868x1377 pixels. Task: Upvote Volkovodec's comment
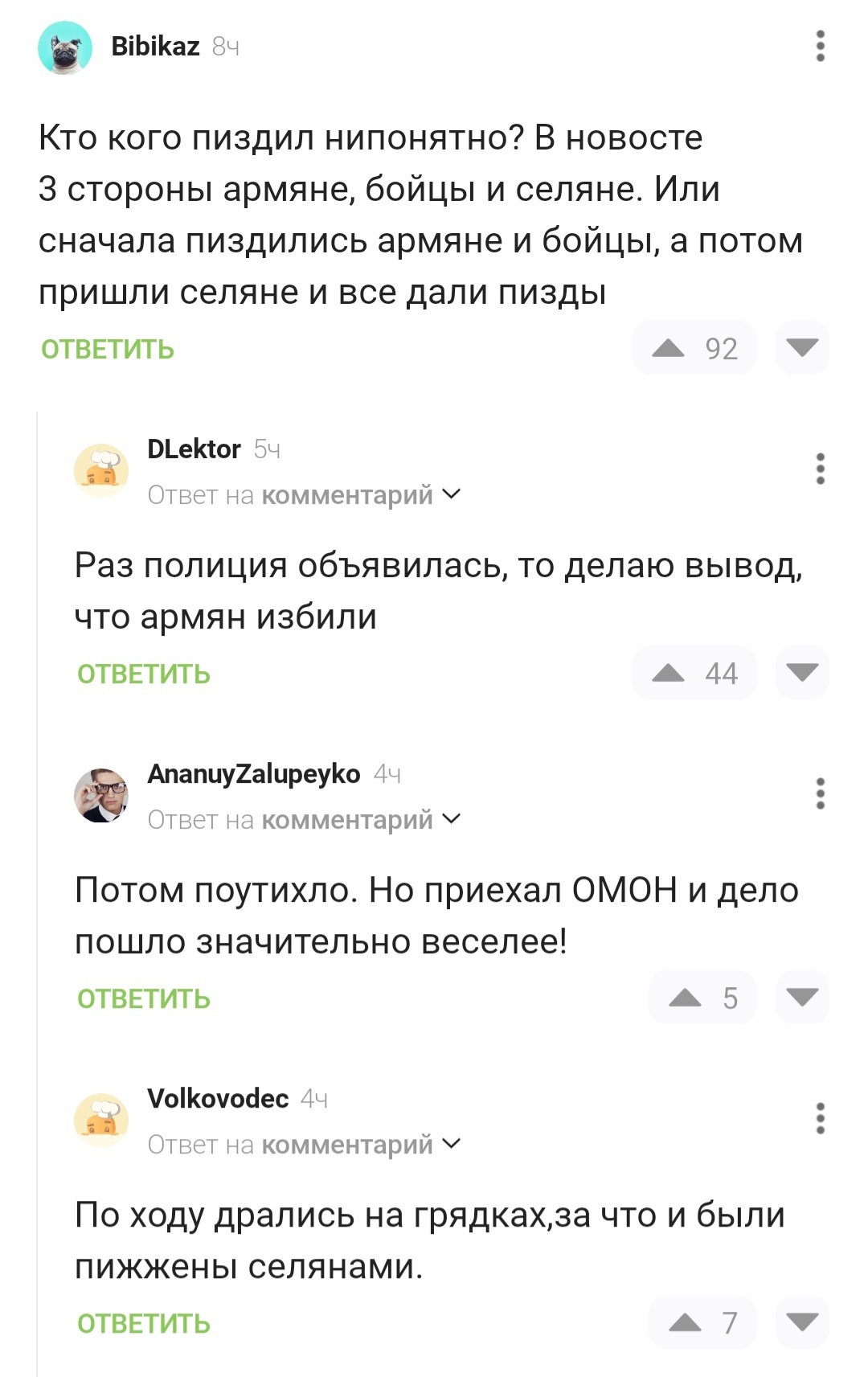coord(686,1322)
